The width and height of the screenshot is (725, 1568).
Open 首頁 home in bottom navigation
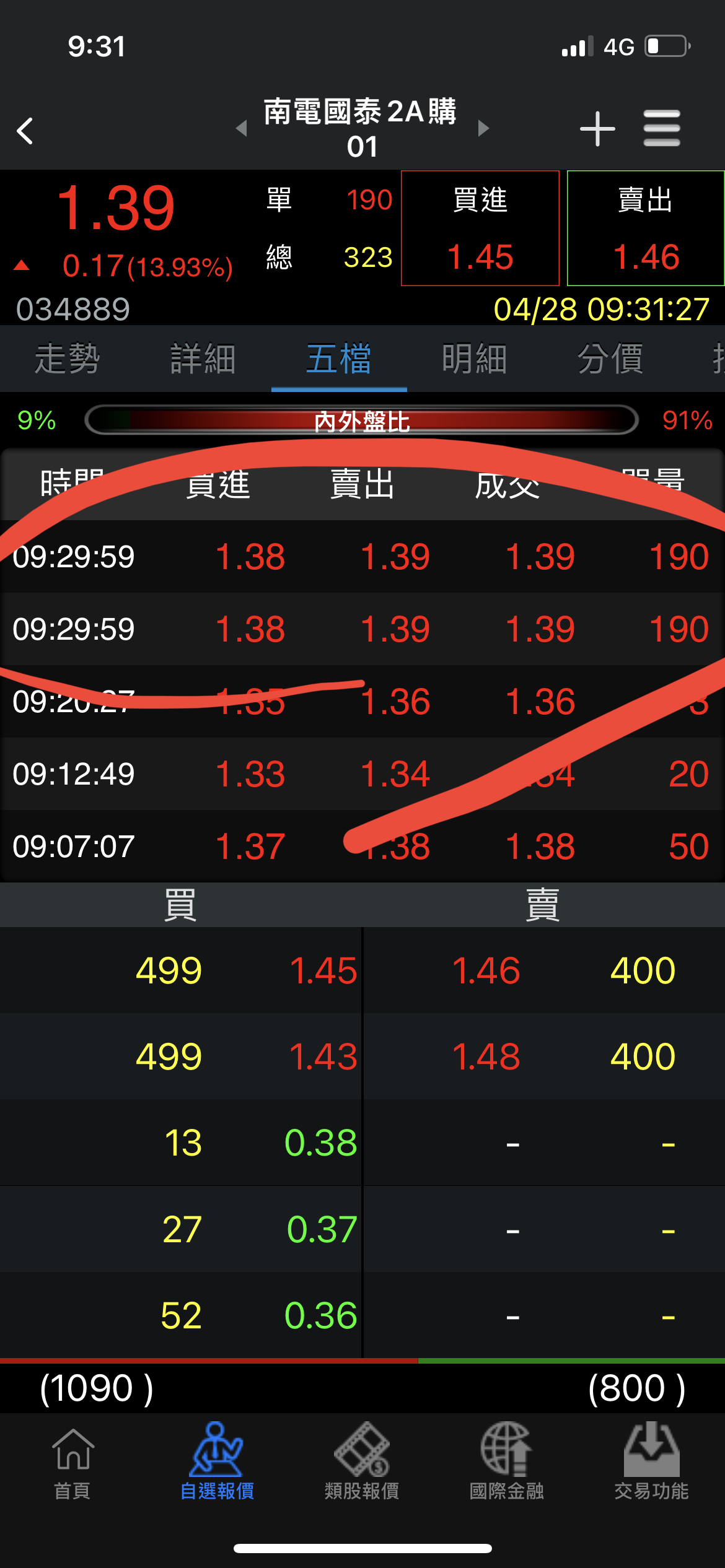tap(72, 1461)
